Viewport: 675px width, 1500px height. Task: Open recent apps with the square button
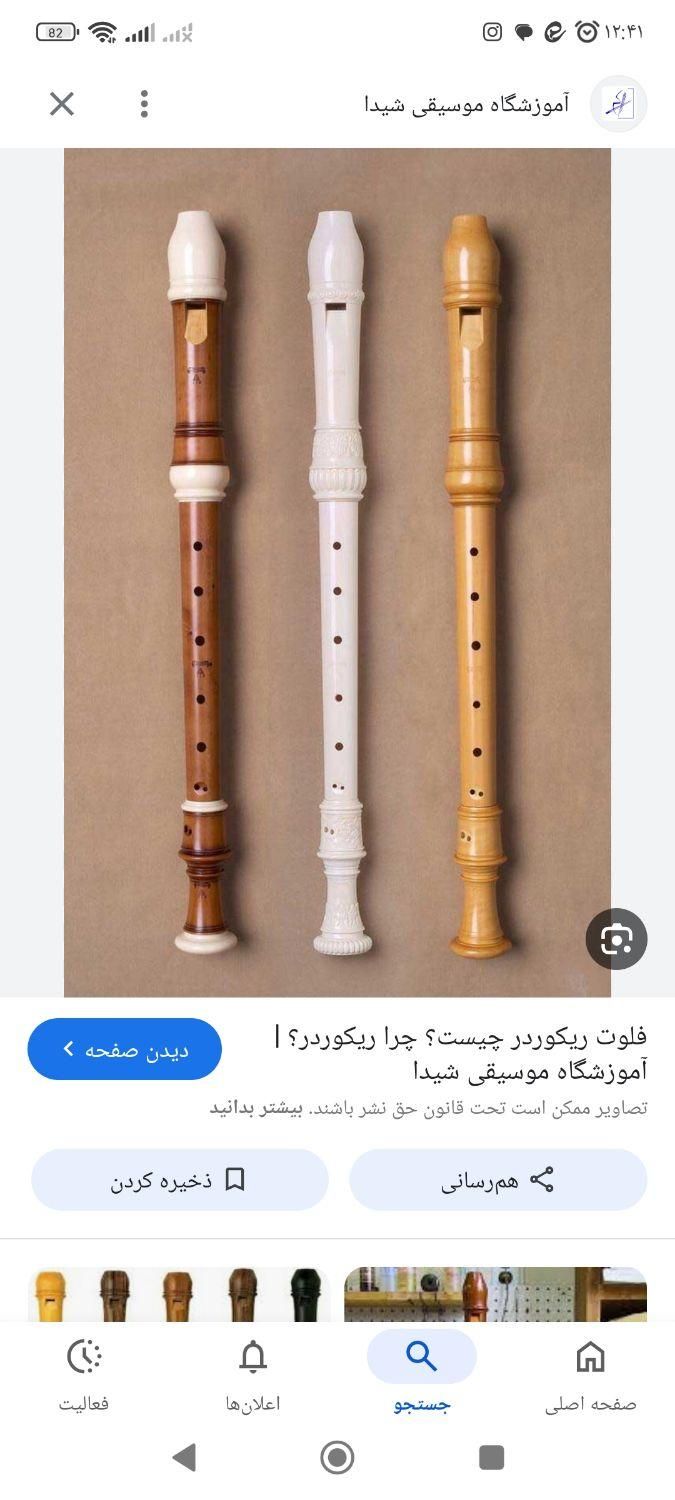(491, 1457)
